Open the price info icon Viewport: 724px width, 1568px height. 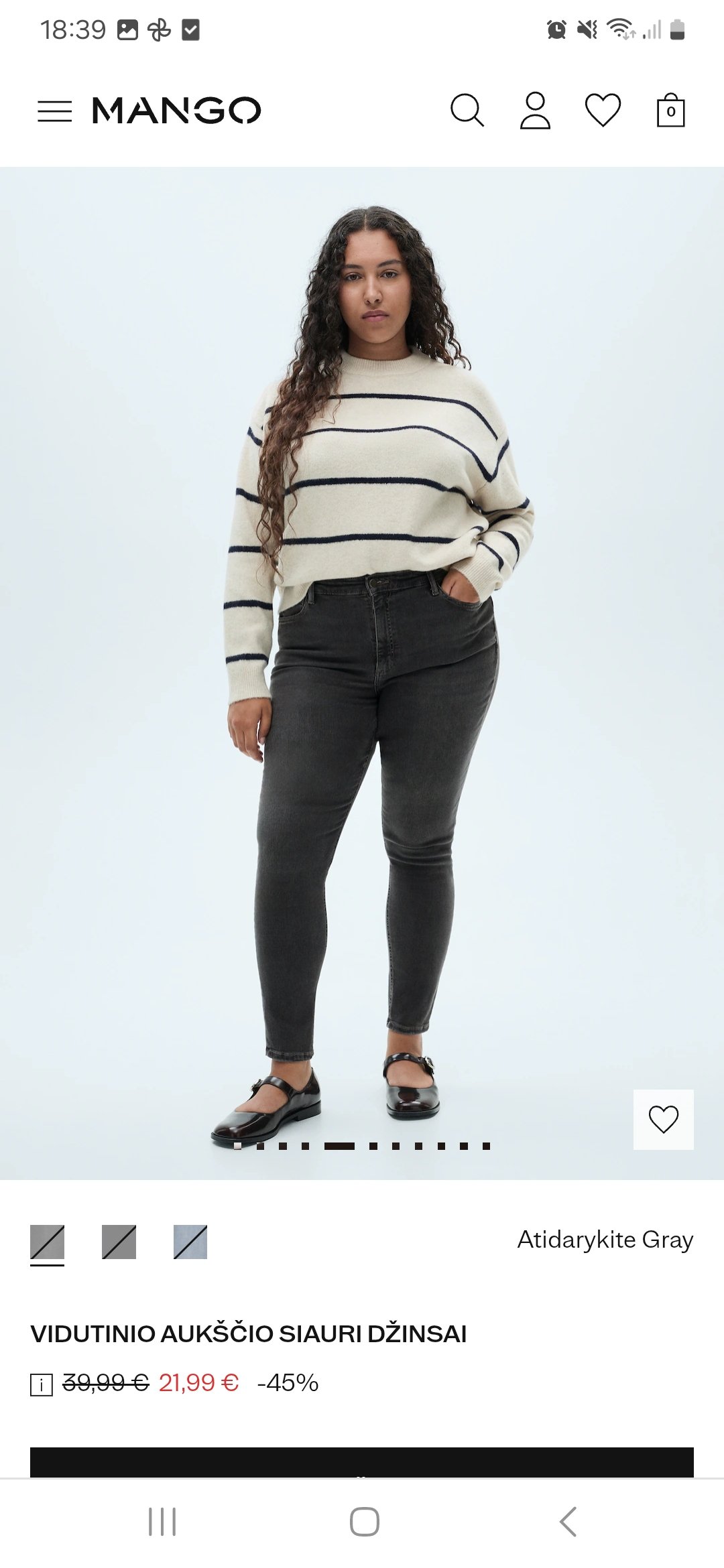(x=42, y=1384)
